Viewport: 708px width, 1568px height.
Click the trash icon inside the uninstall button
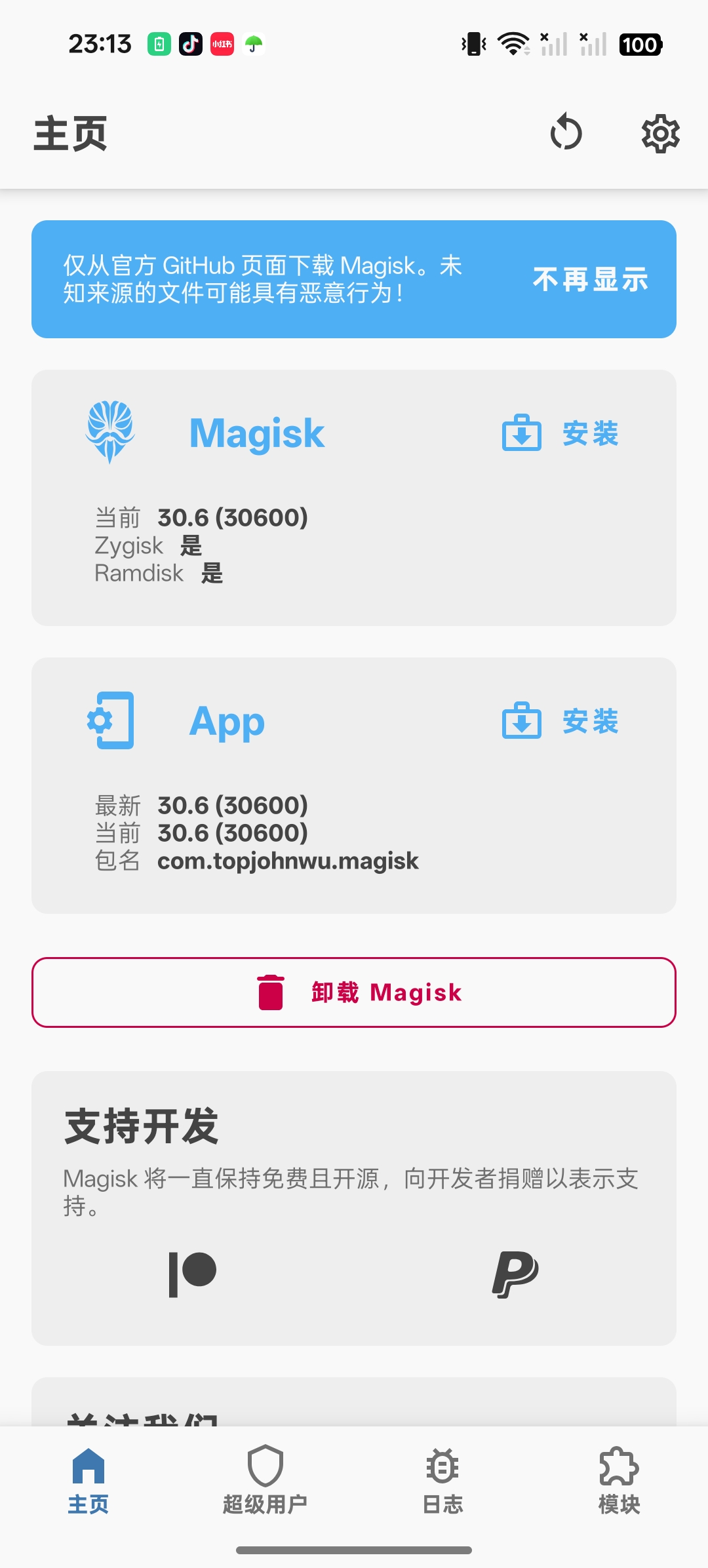271,992
